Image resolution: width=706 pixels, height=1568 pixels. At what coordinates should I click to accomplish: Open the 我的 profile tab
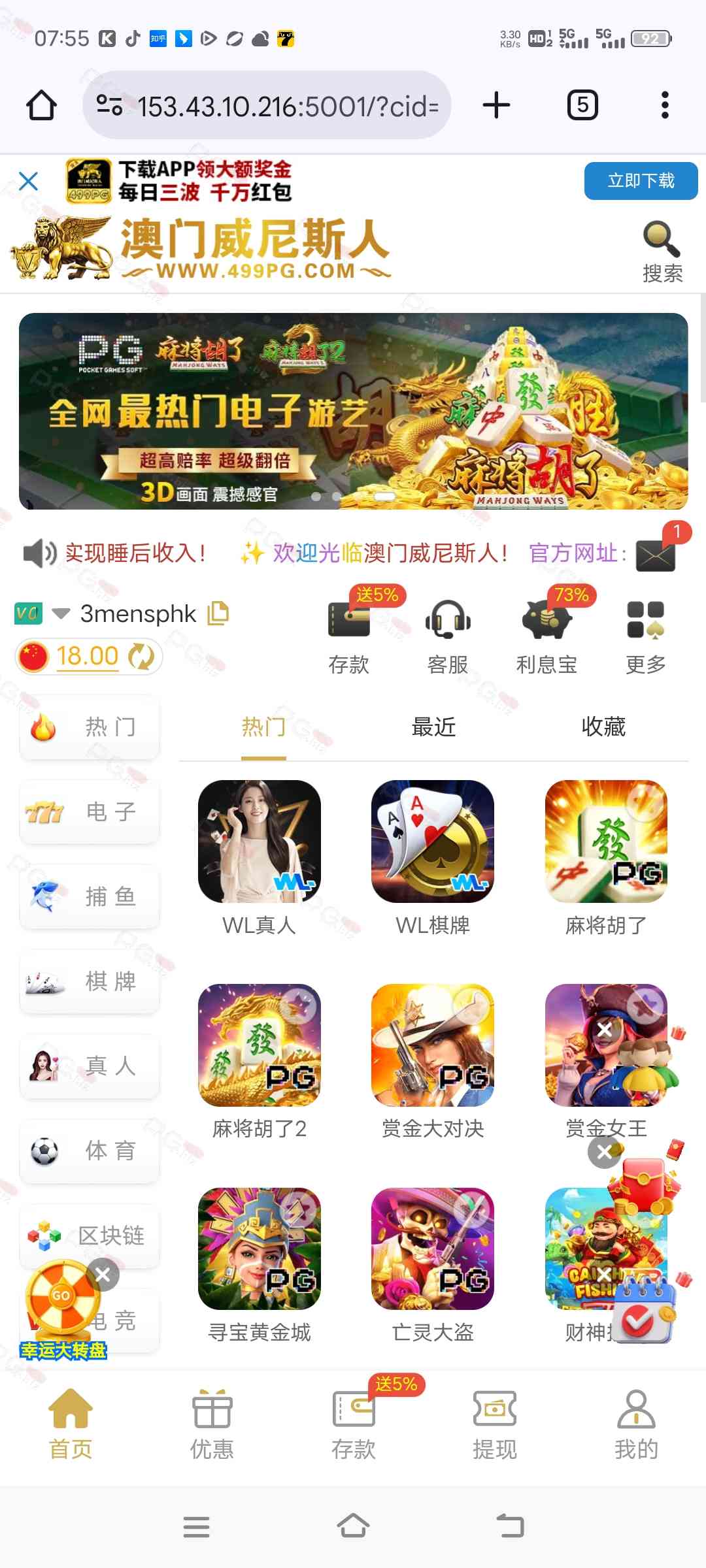point(636,1424)
